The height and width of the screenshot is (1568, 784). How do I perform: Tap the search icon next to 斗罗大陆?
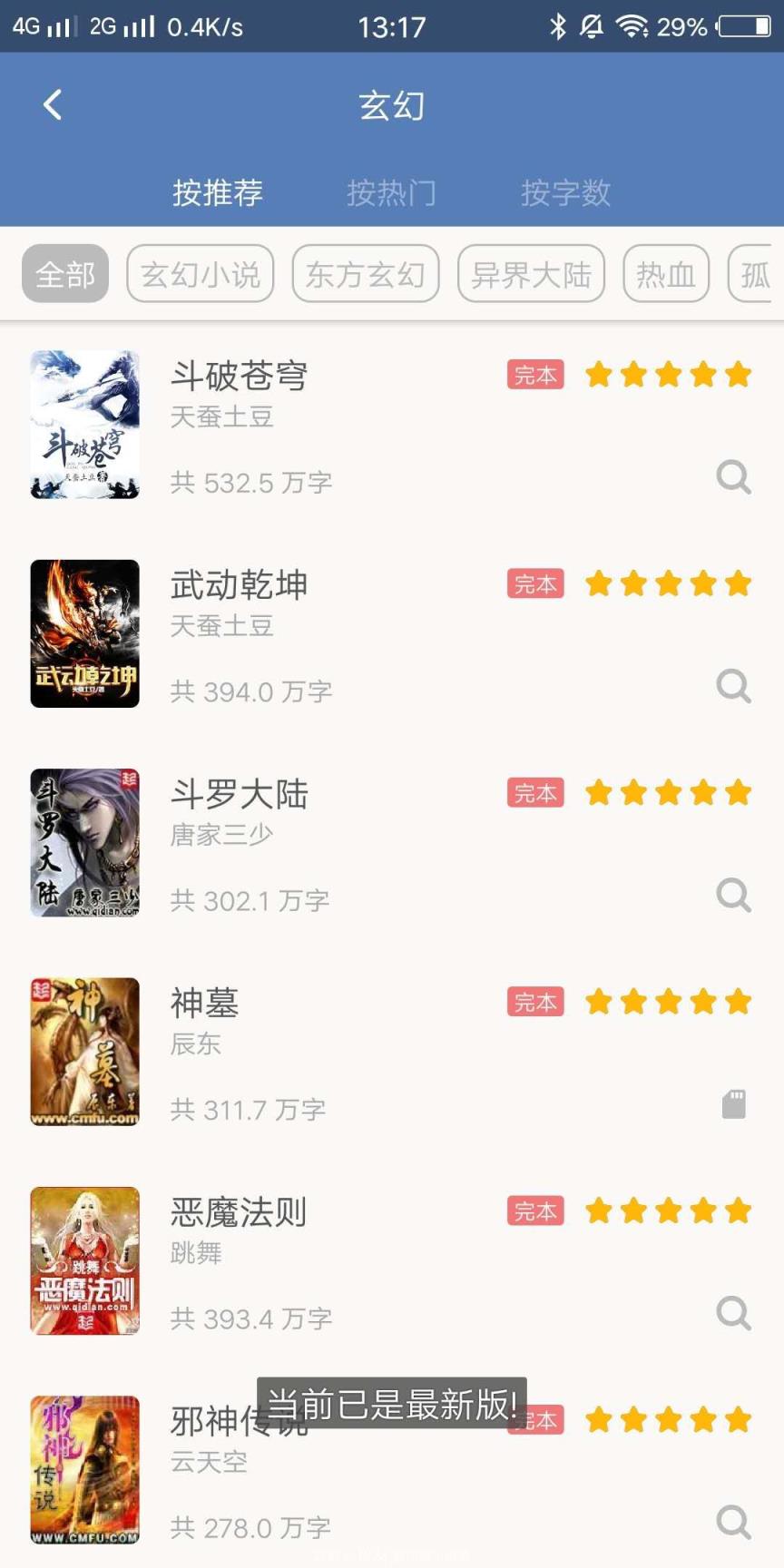[731, 896]
